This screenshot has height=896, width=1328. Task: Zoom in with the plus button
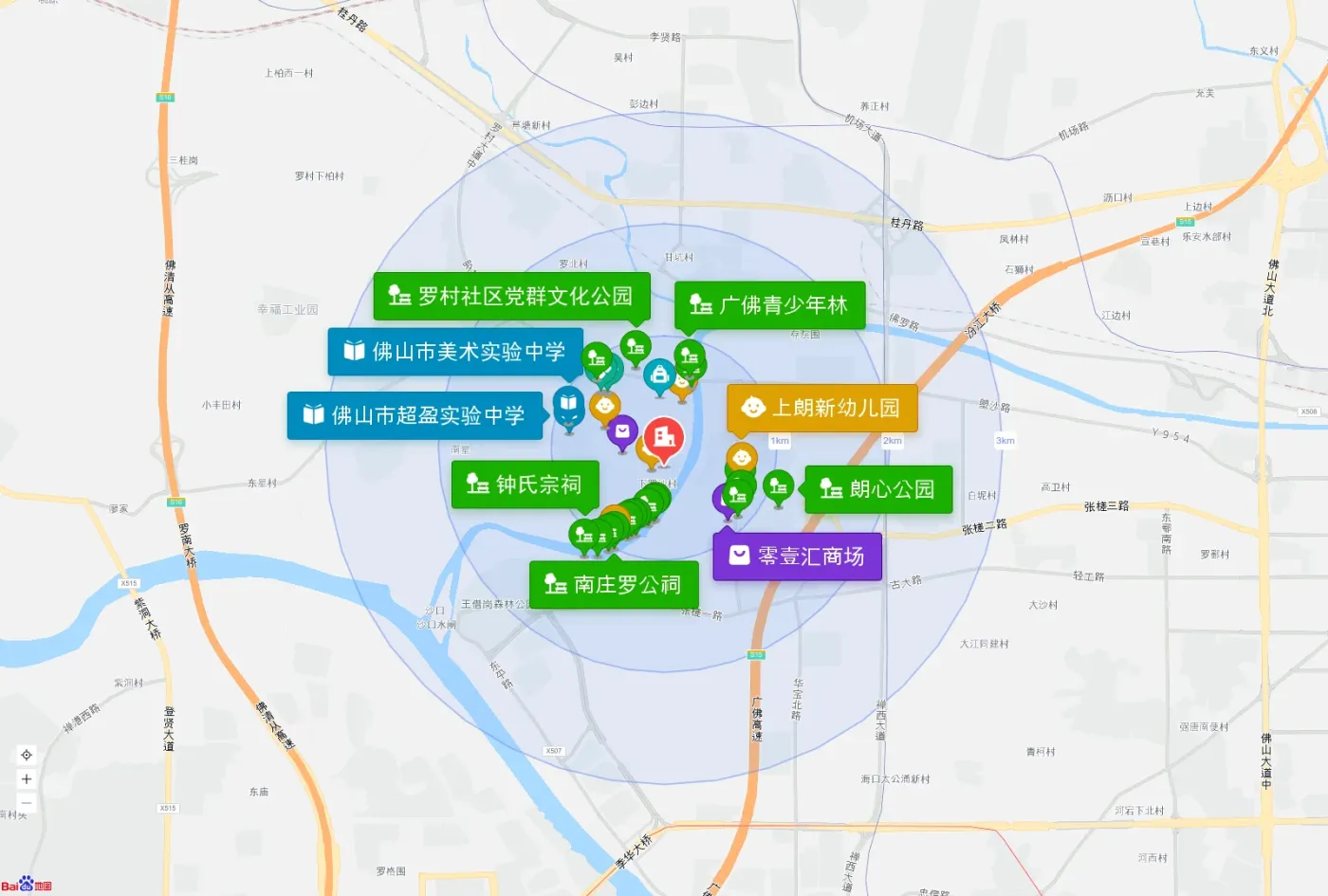[27, 779]
